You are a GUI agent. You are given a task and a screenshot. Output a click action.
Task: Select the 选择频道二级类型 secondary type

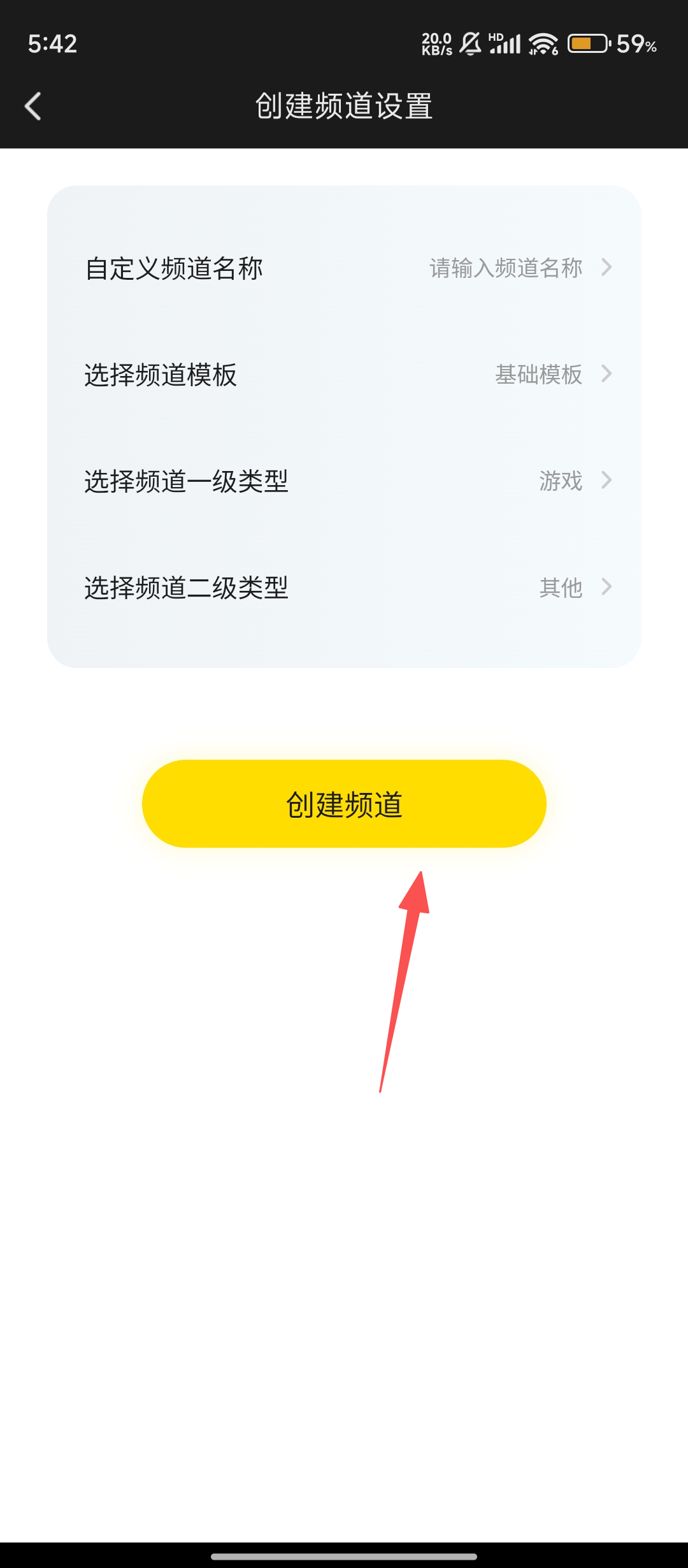[344, 587]
